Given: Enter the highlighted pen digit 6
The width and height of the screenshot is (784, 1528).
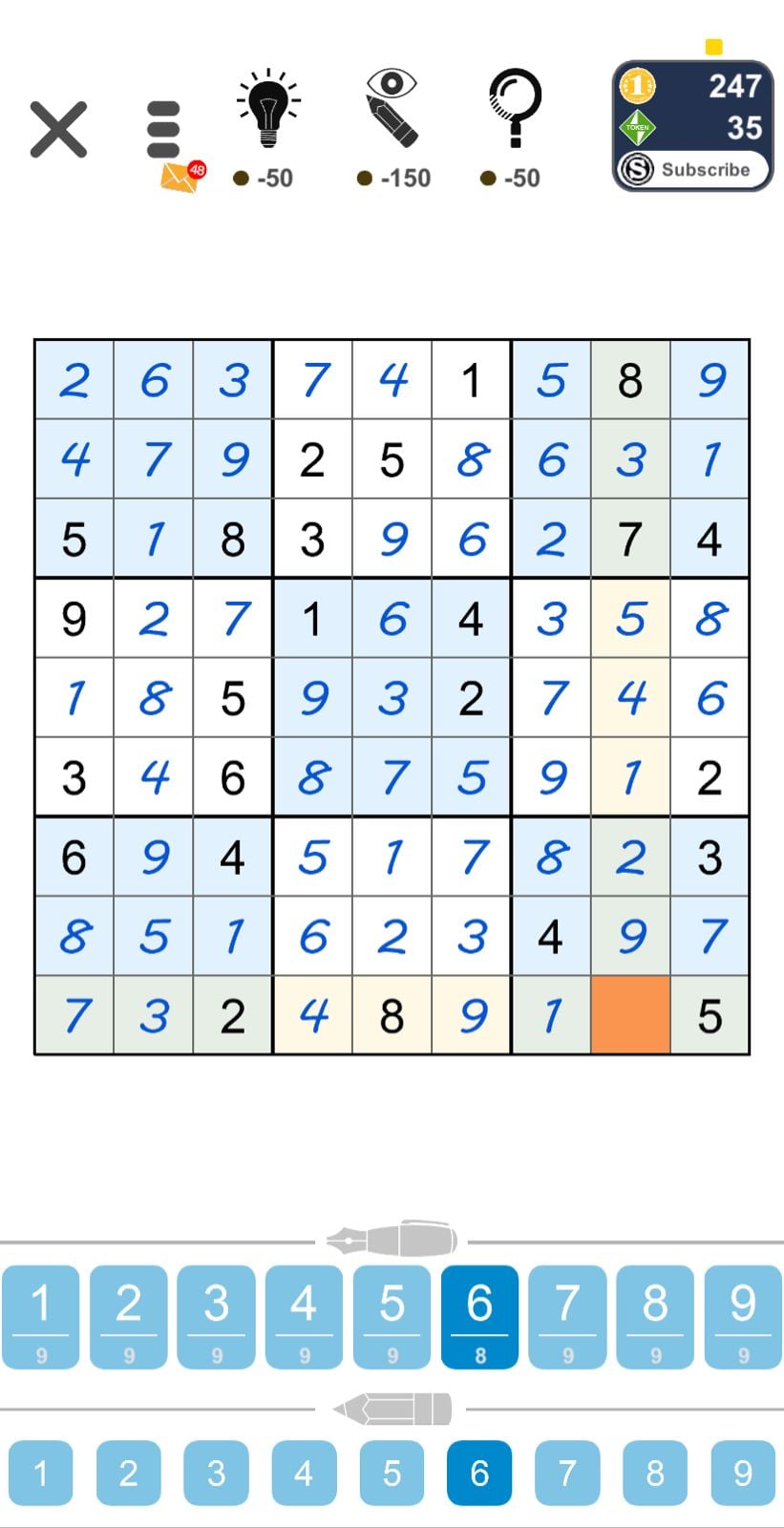Looking at the screenshot, I should click(479, 1316).
